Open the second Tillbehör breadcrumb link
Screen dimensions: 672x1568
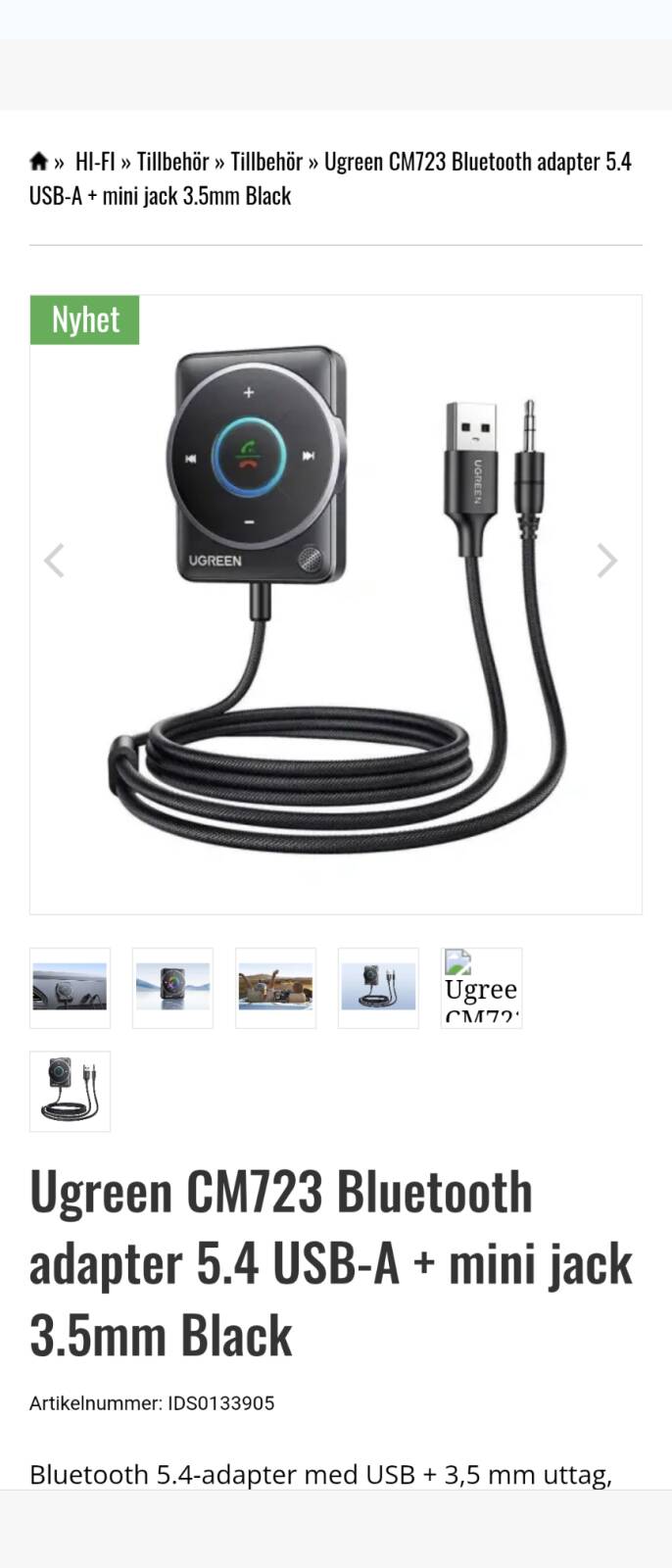click(266, 162)
